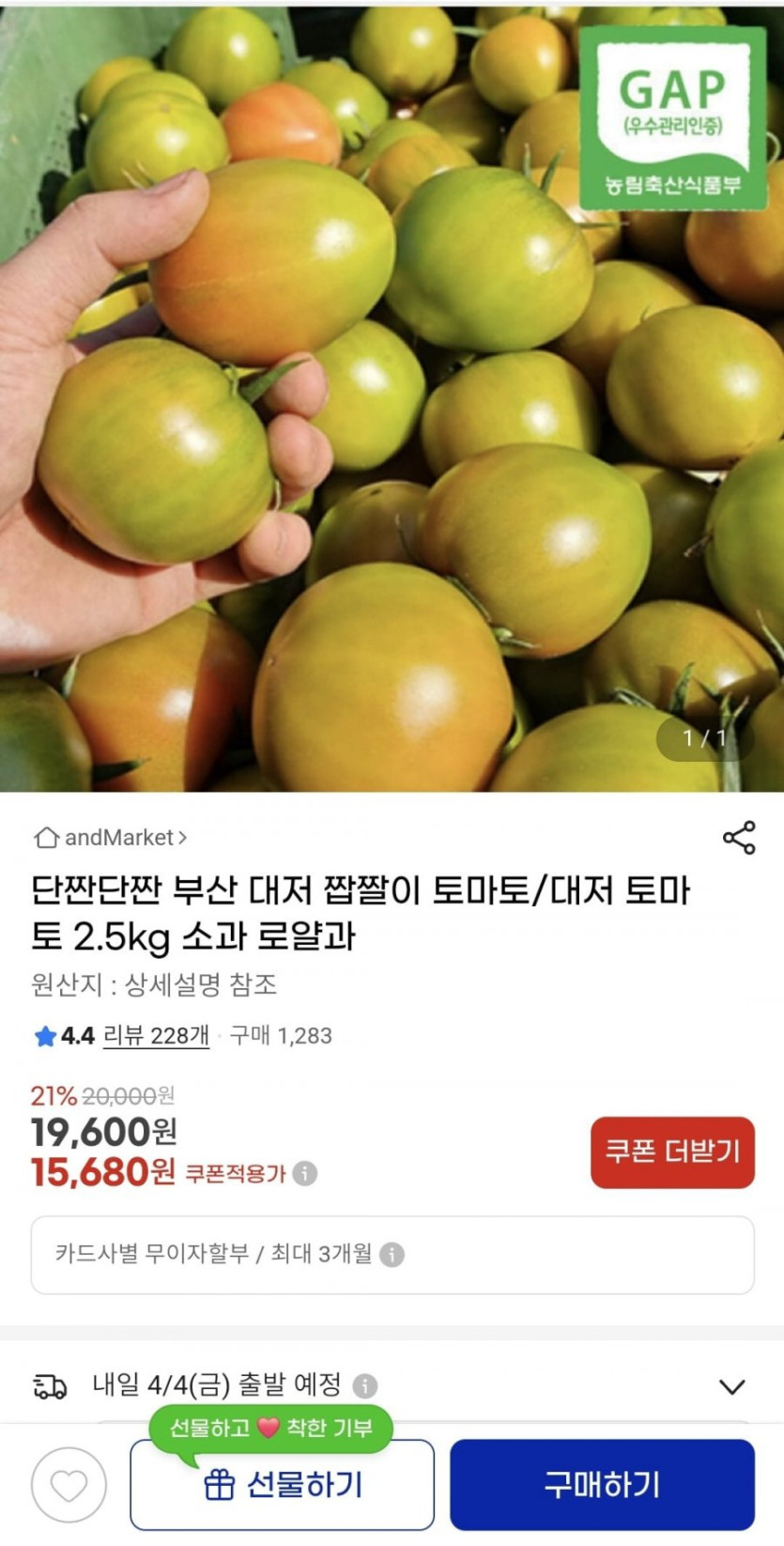Tap 선물하기 to send as gift

tap(282, 1486)
